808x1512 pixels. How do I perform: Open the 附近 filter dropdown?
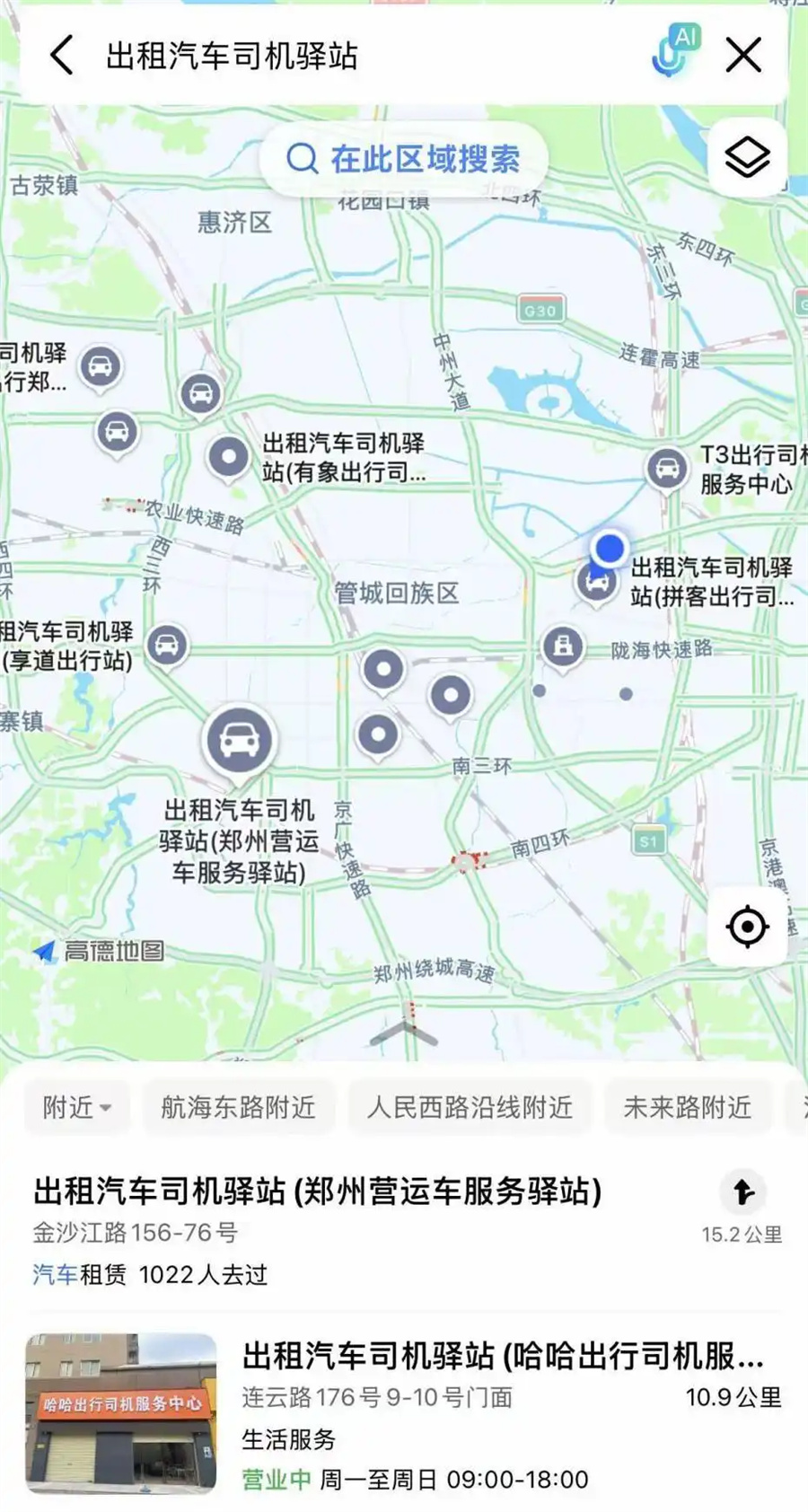(76, 1107)
